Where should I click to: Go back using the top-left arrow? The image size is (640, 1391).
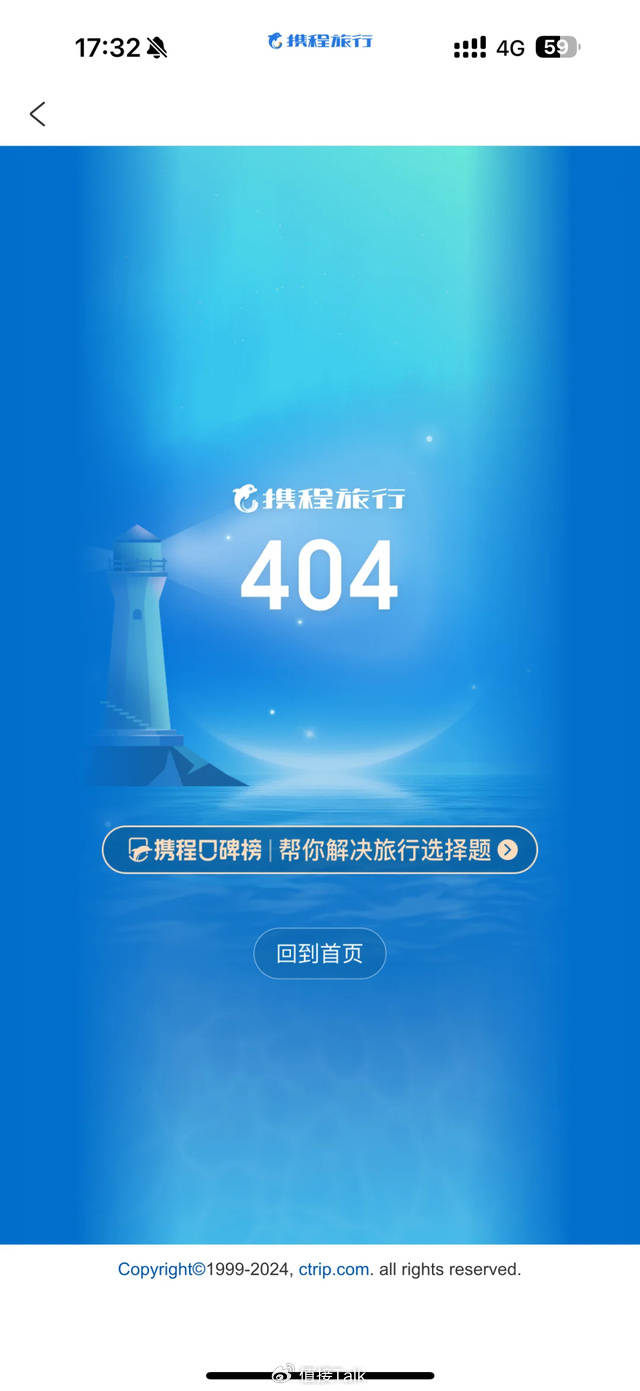38,114
